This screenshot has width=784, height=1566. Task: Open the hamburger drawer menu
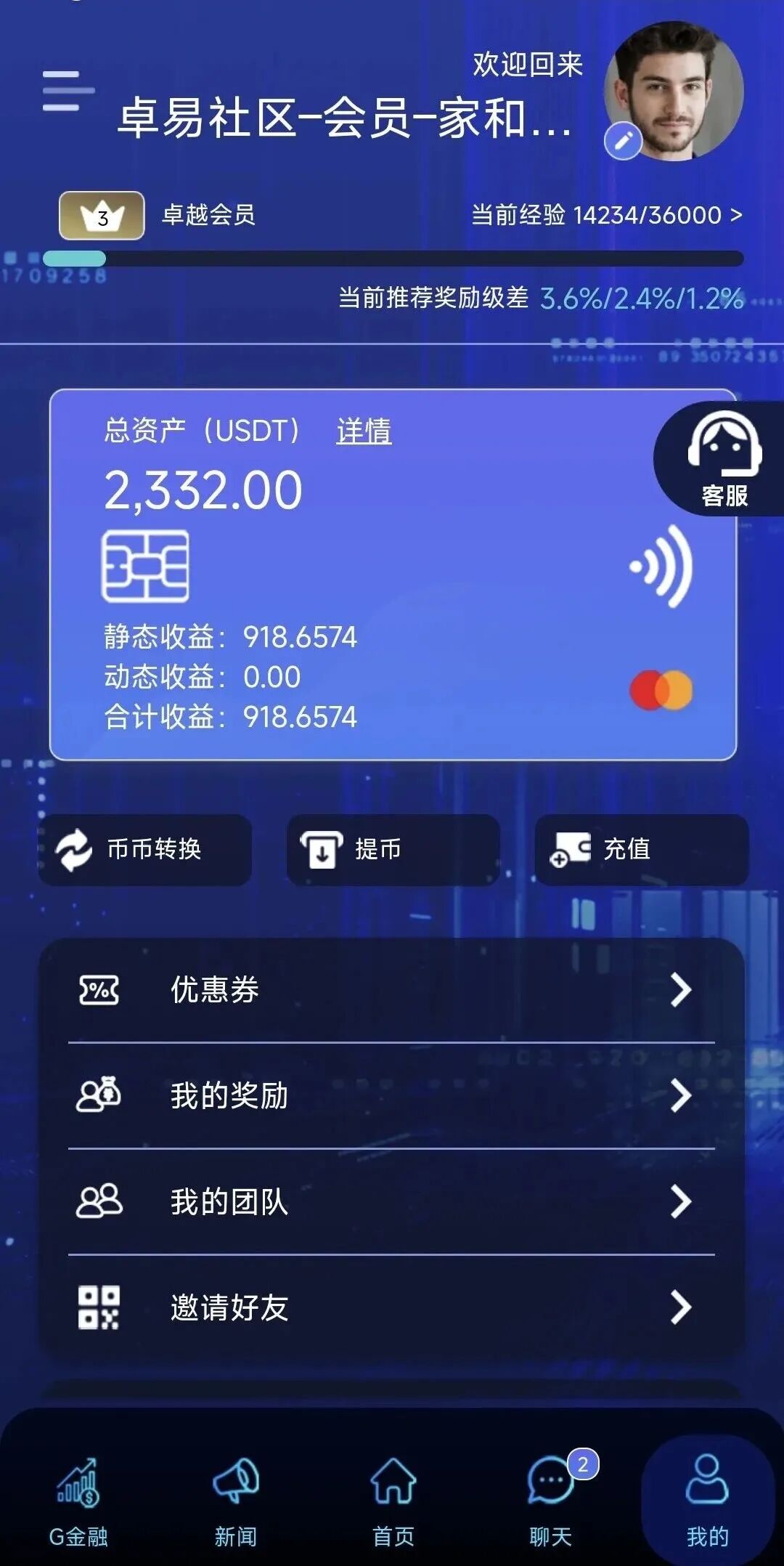pyautogui.click(x=68, y=92)
